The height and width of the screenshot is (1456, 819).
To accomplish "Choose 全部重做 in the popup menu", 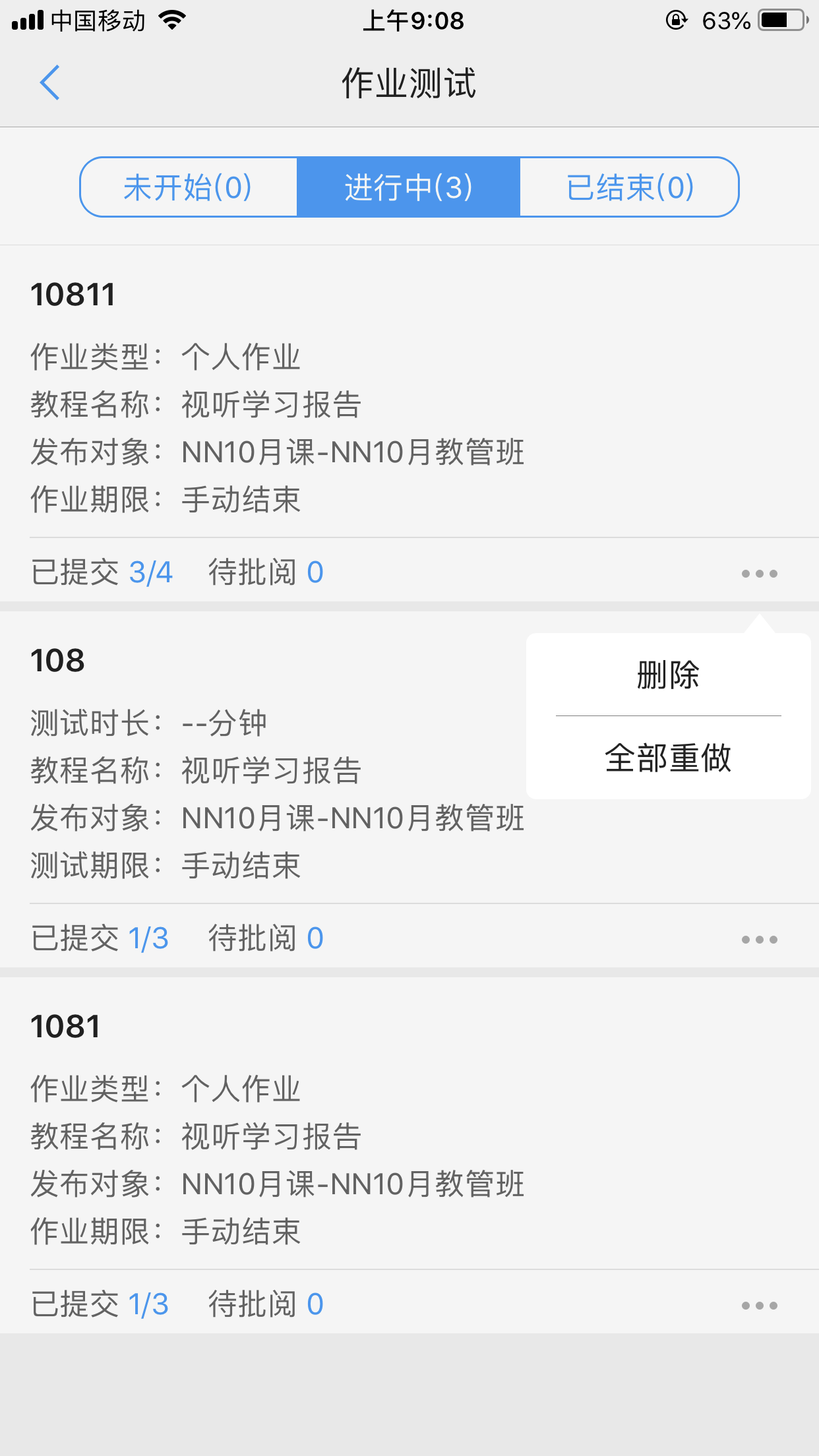I will [x=668, y=758].
